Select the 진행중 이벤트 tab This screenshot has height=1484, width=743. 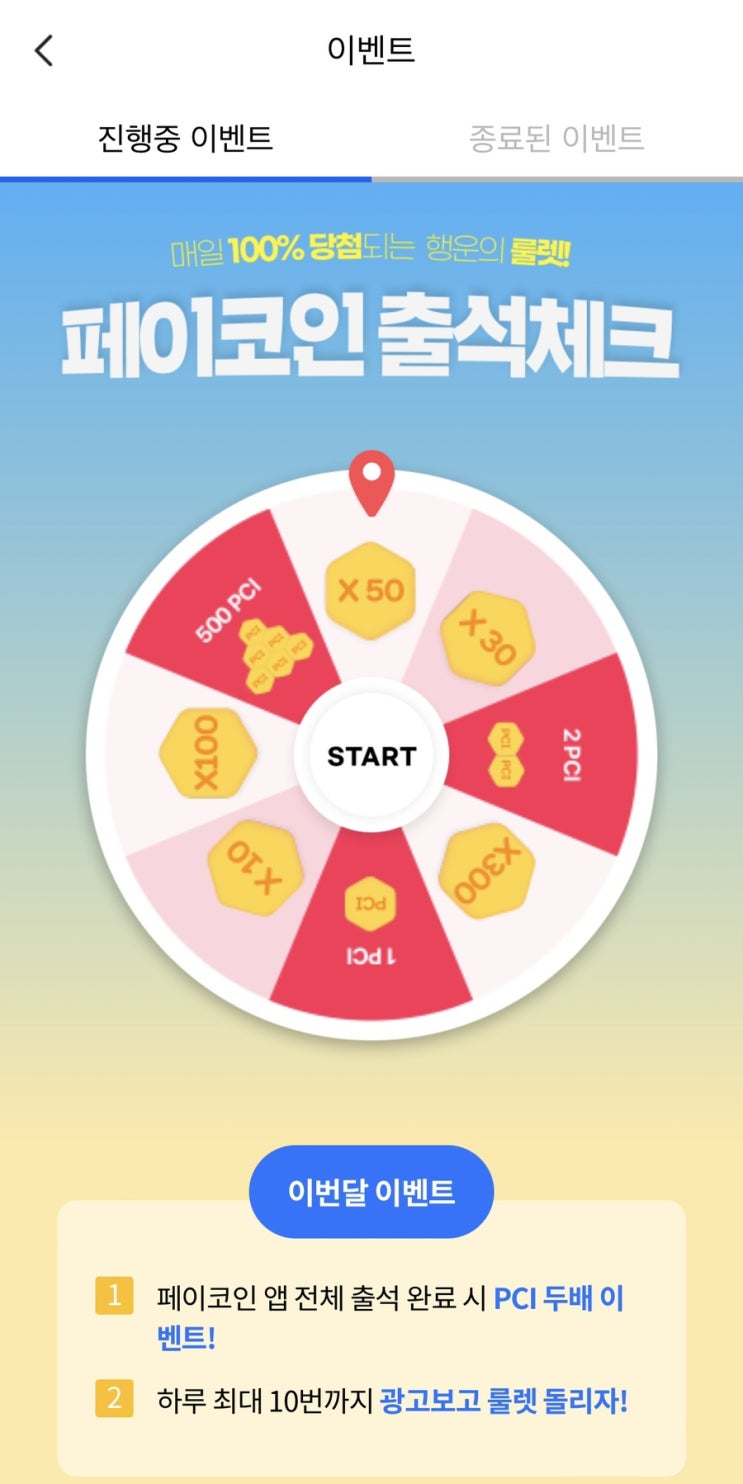[x=185, y=138]
